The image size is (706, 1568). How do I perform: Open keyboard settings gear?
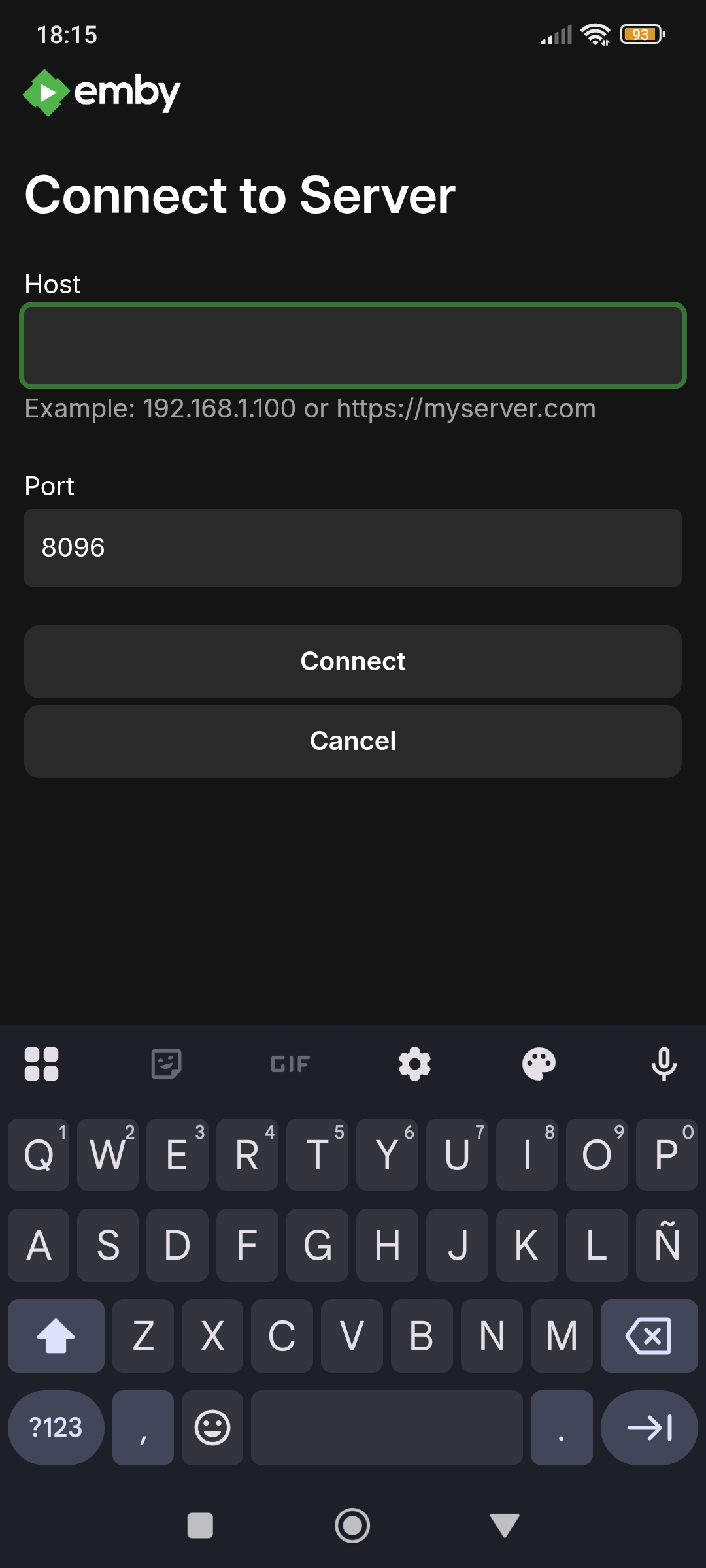[x=414, y=1064]
